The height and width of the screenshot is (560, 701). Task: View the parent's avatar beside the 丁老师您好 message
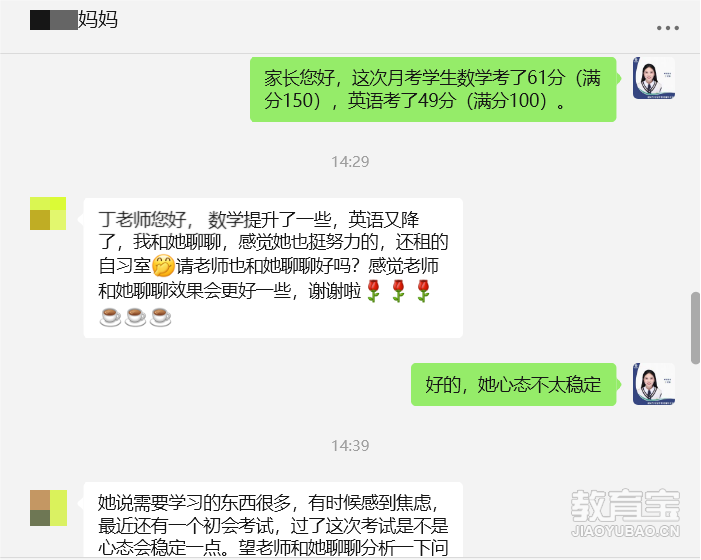click(48, 214)
